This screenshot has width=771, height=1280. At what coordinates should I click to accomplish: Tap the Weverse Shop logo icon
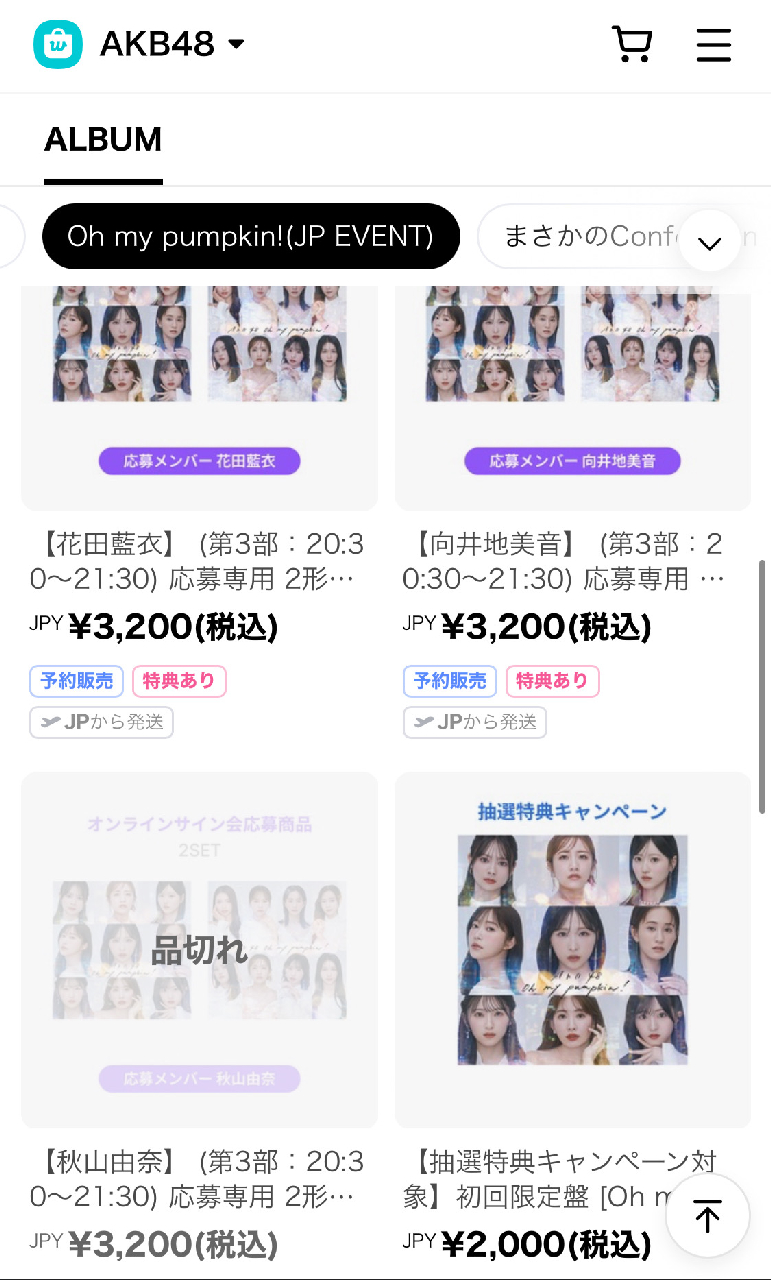(x=58, y=44)
